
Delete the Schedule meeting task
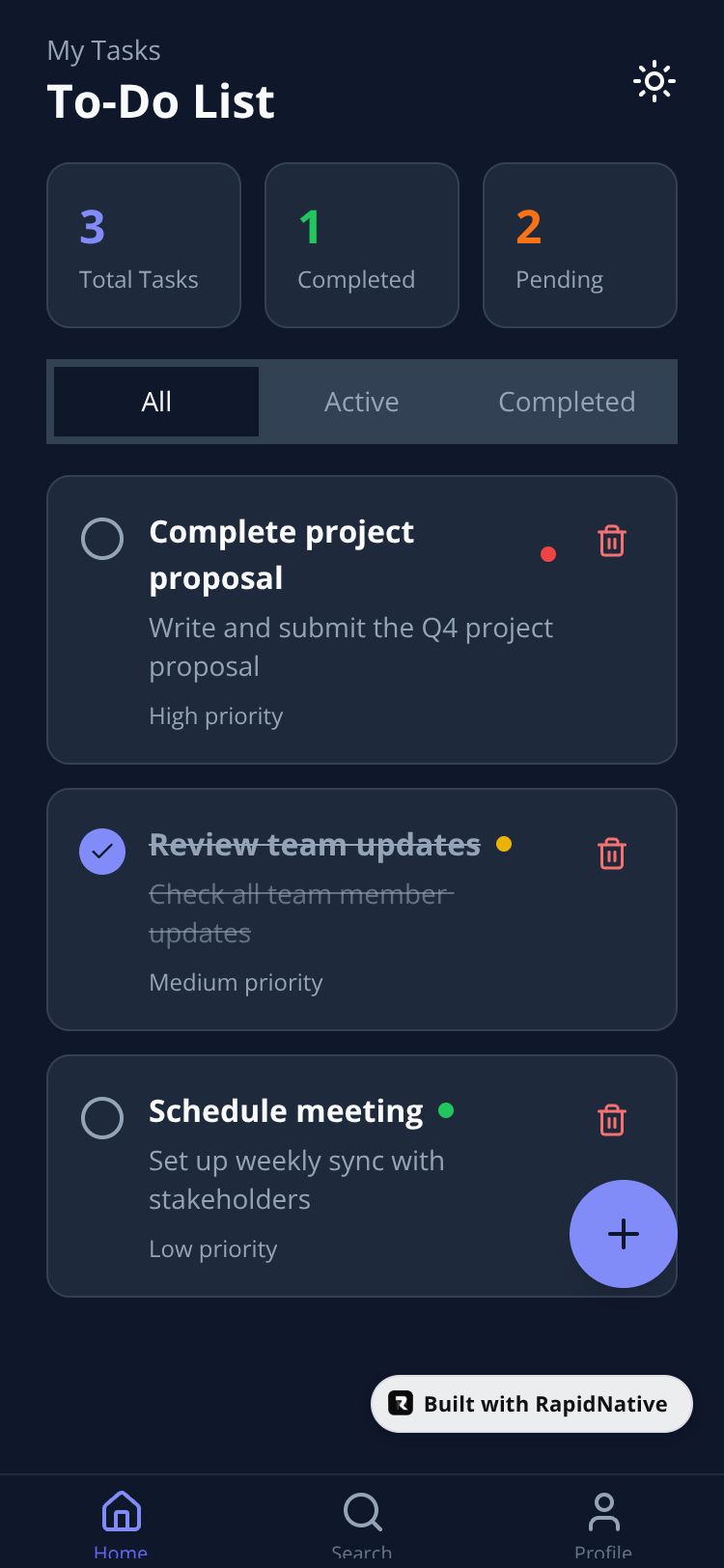[612, 1120]
